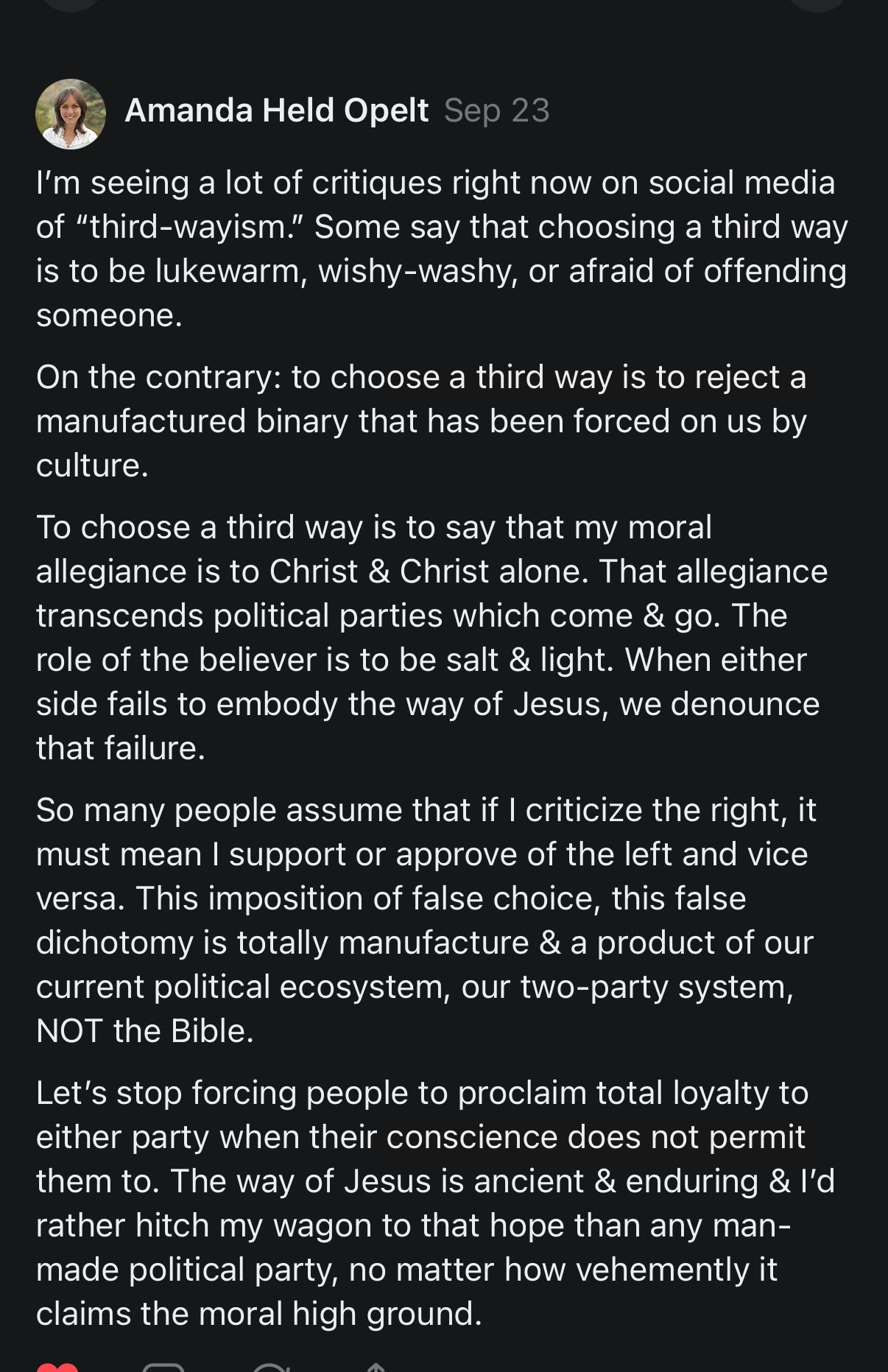
Task: Restack this note
Action: point(270,1368)
